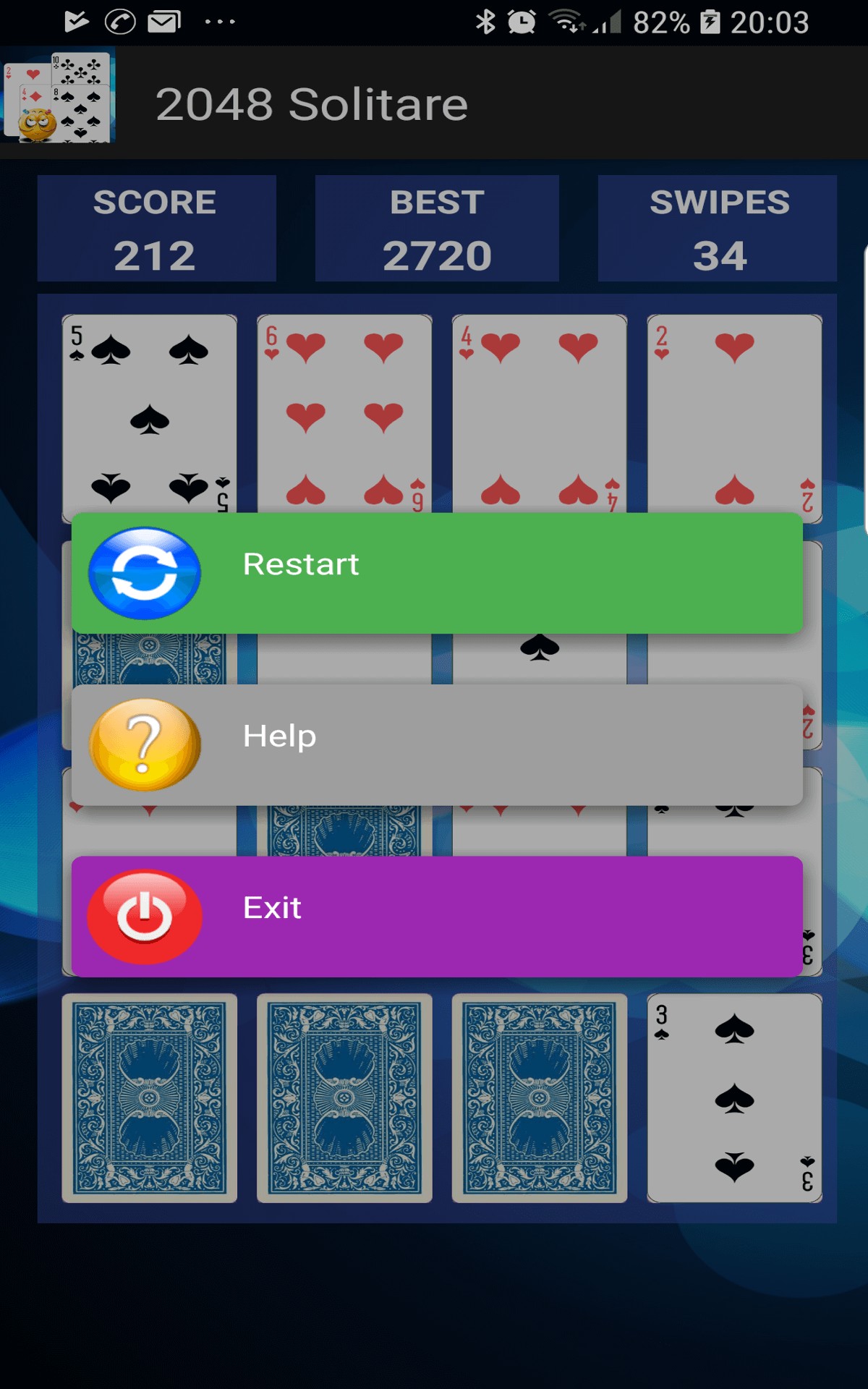Viewport: 868px width, 1389px height.
Task: Restart the 2048 Solitaire game
Action: (x=437, y=573)
